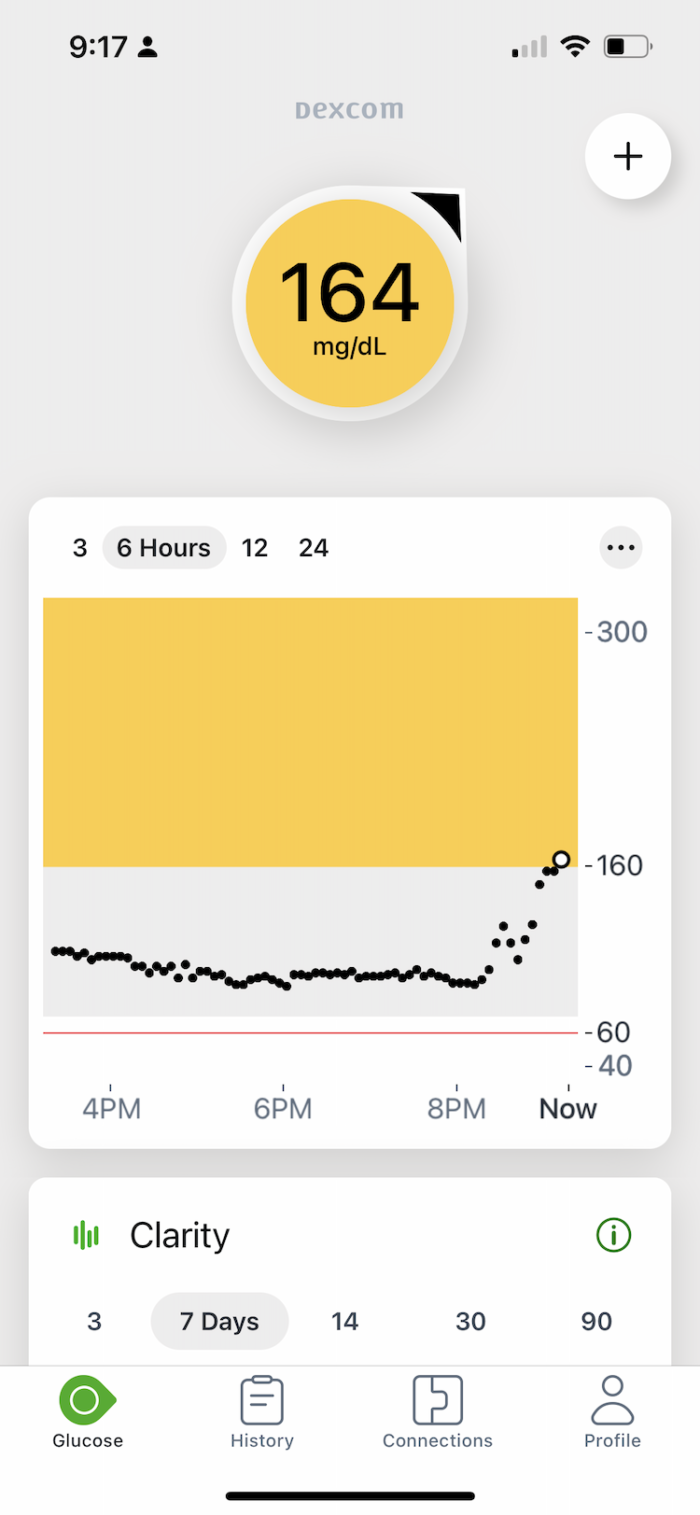Select the 6 Hours graph range

point(164,548)
